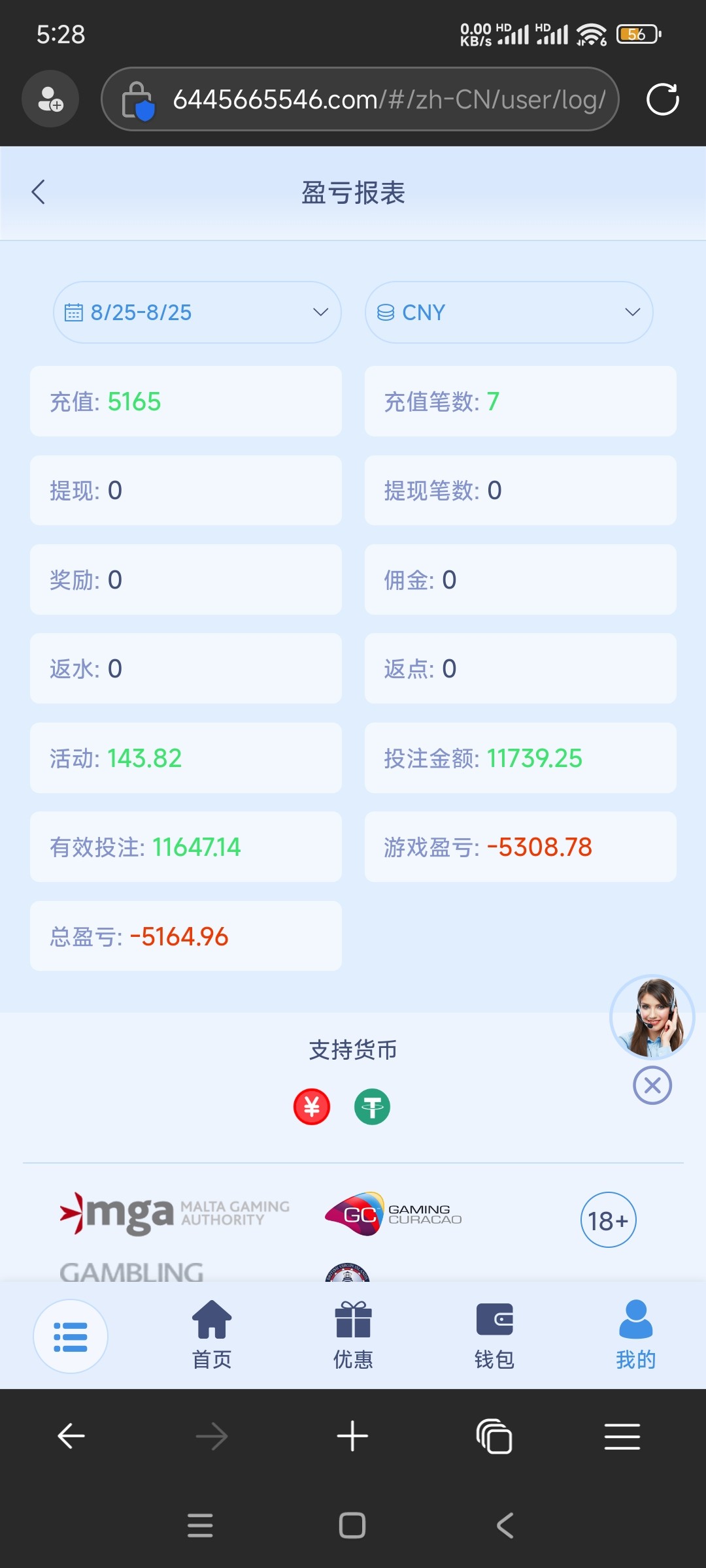
Task: Open the 钱包 tab
Action: click(x=494, y=1334)
